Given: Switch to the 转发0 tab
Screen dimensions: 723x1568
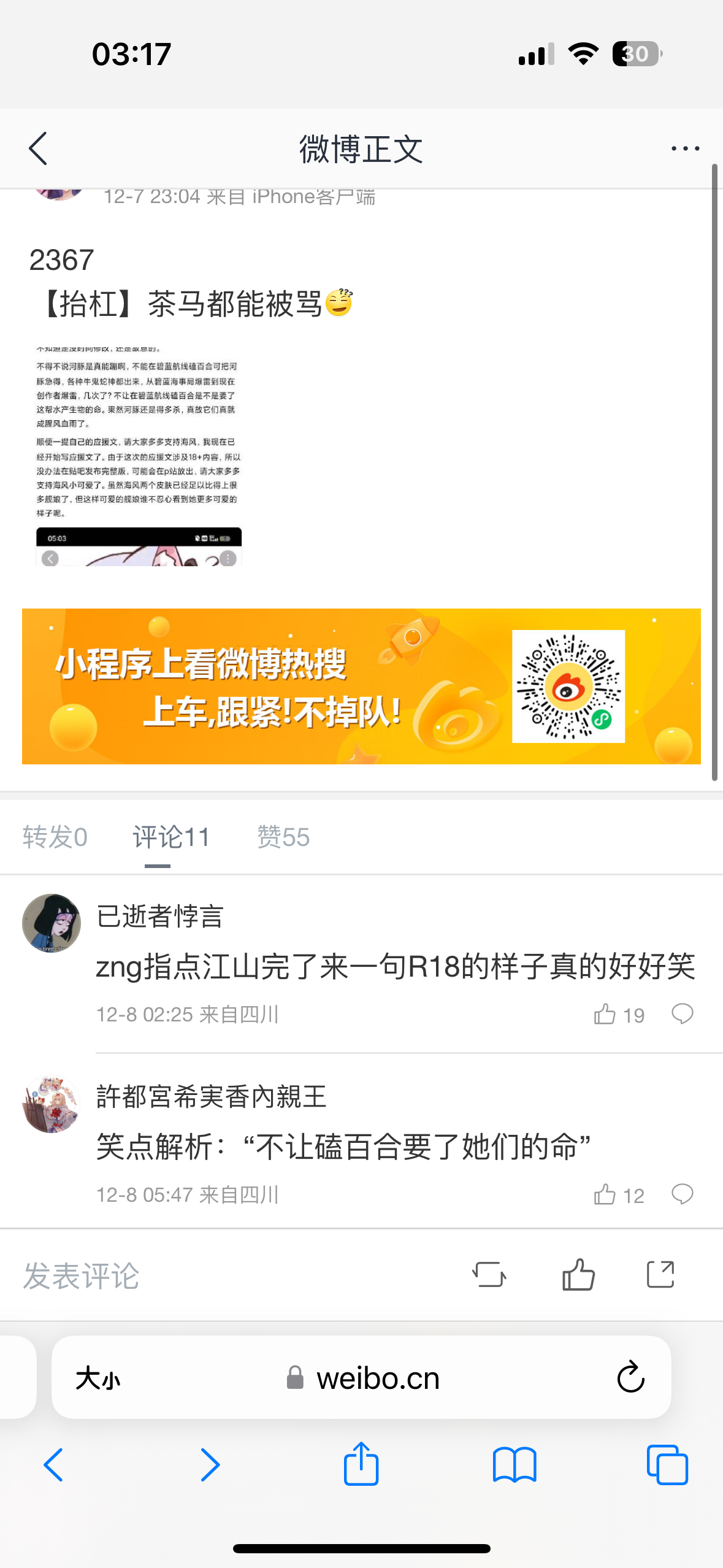Looking at the screenshot, I should [55, 837].
